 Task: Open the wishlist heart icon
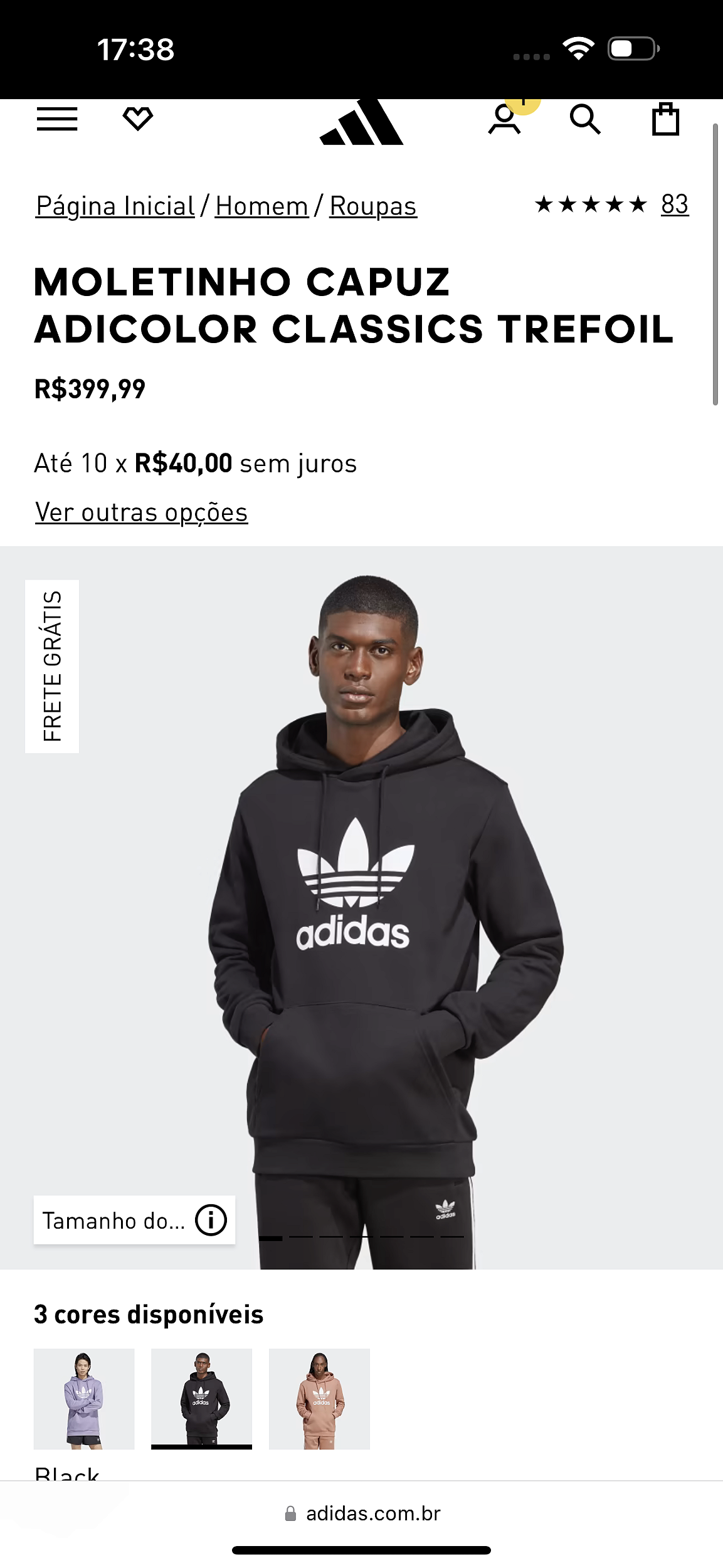[x=139, y=119]
